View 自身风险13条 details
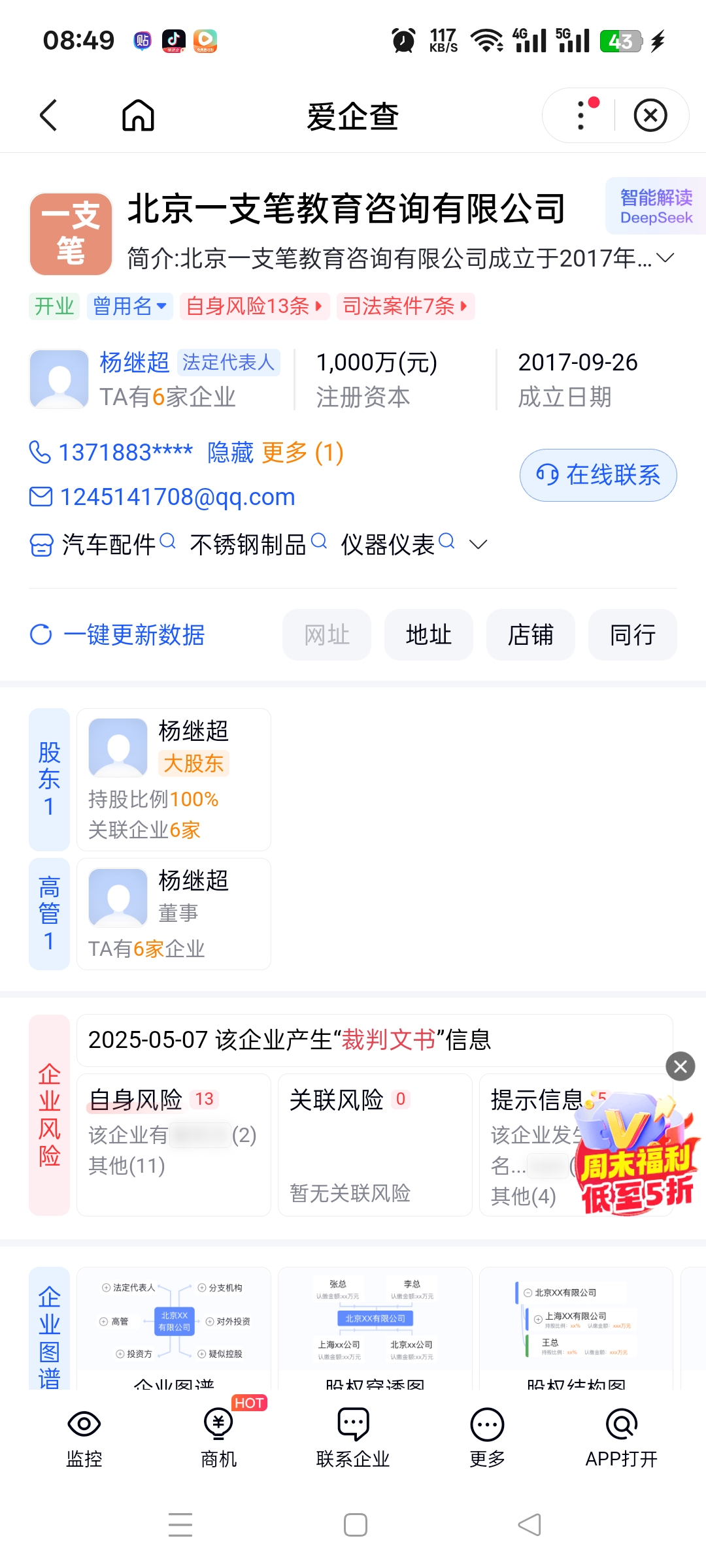 click(254, 306)
